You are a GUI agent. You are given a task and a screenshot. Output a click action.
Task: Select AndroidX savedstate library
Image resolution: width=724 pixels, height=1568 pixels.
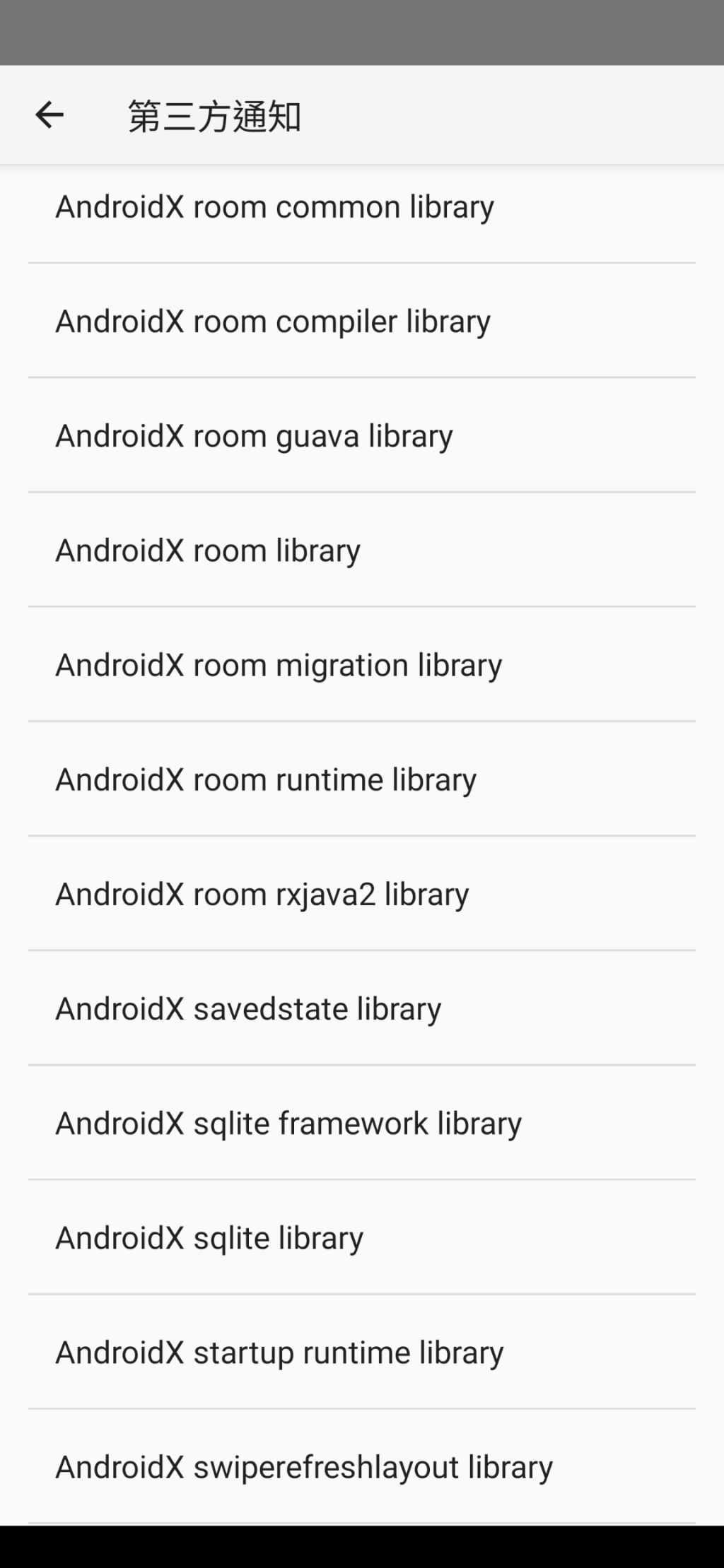[248, 1009]
